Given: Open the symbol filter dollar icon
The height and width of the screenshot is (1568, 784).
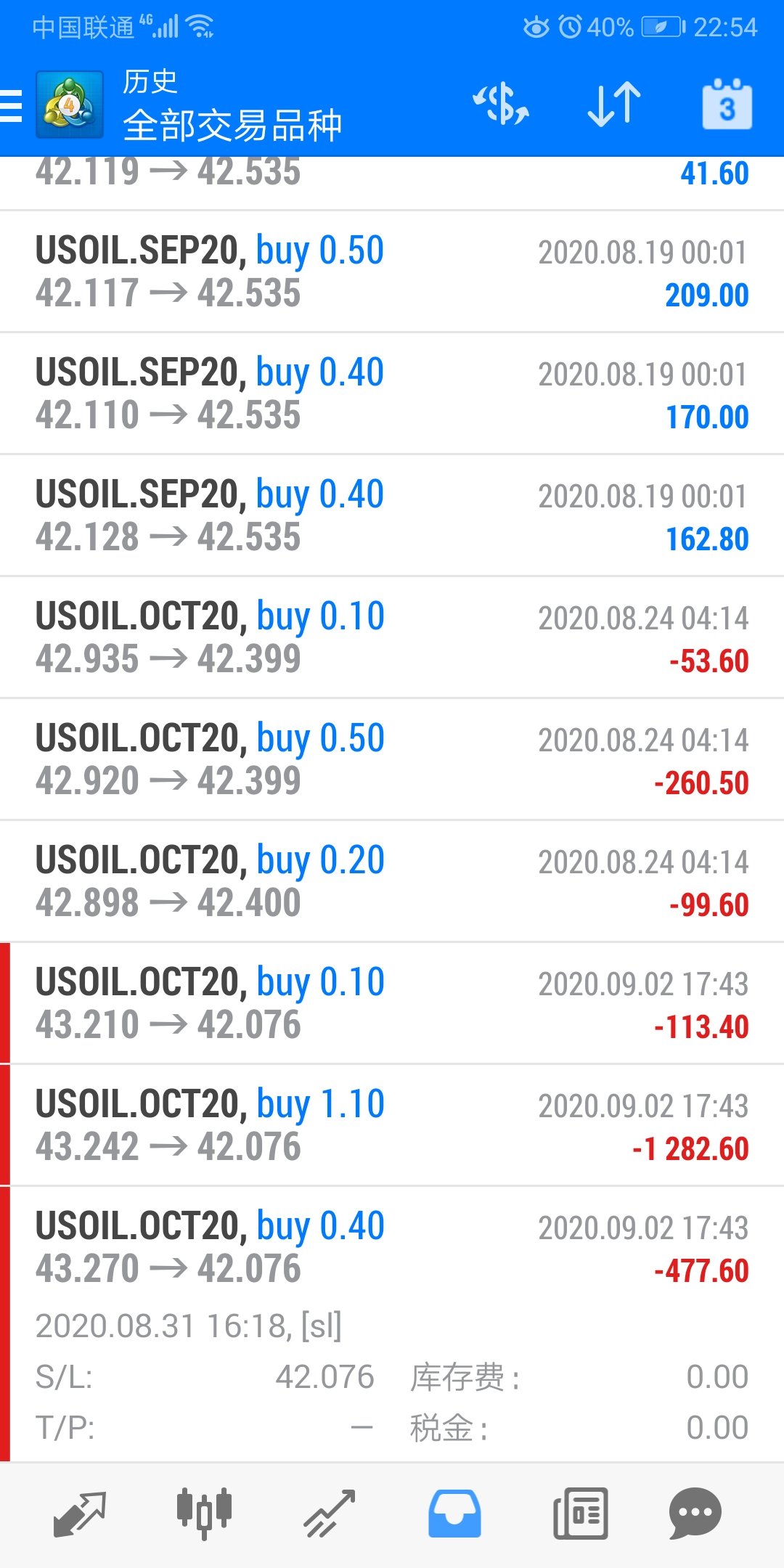Looking at the screenshot, I should click(501, 104).
